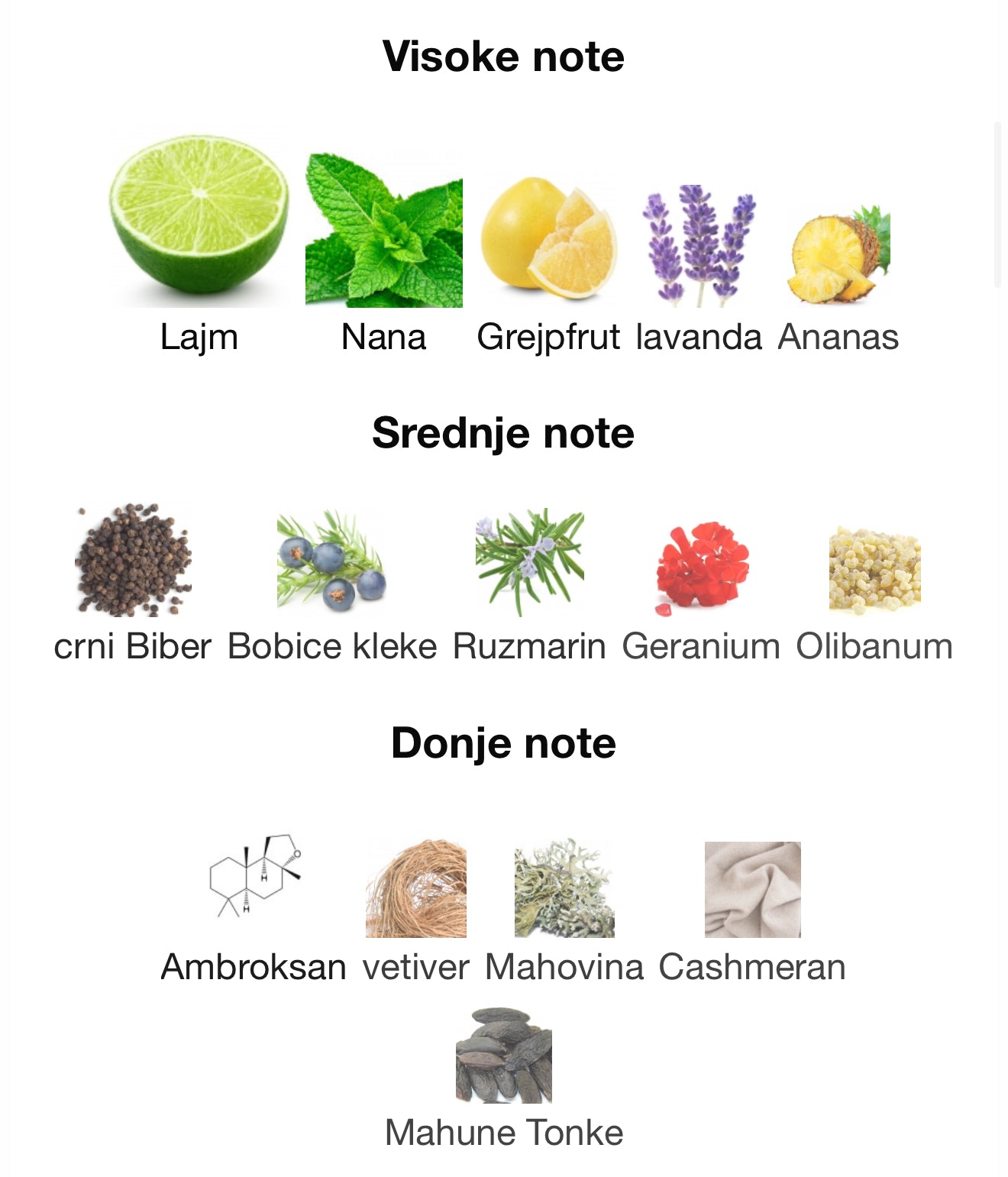Select the Grejpfrut note
The image size is (1008, 1177).
point(548,238)
